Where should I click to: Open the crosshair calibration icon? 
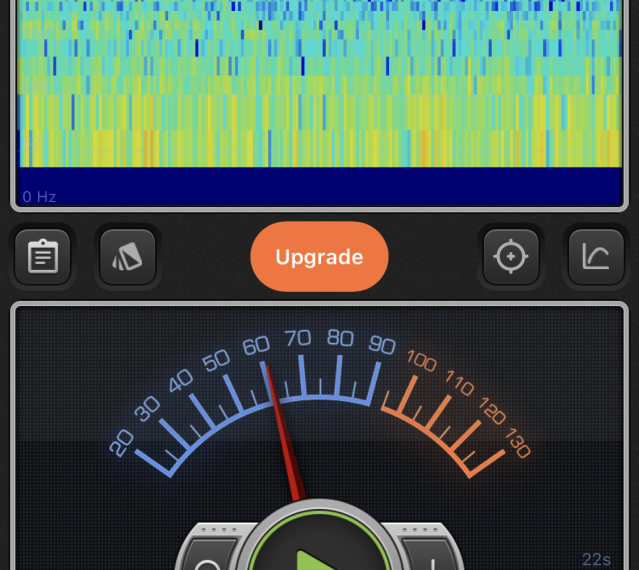tap(510, 257)
